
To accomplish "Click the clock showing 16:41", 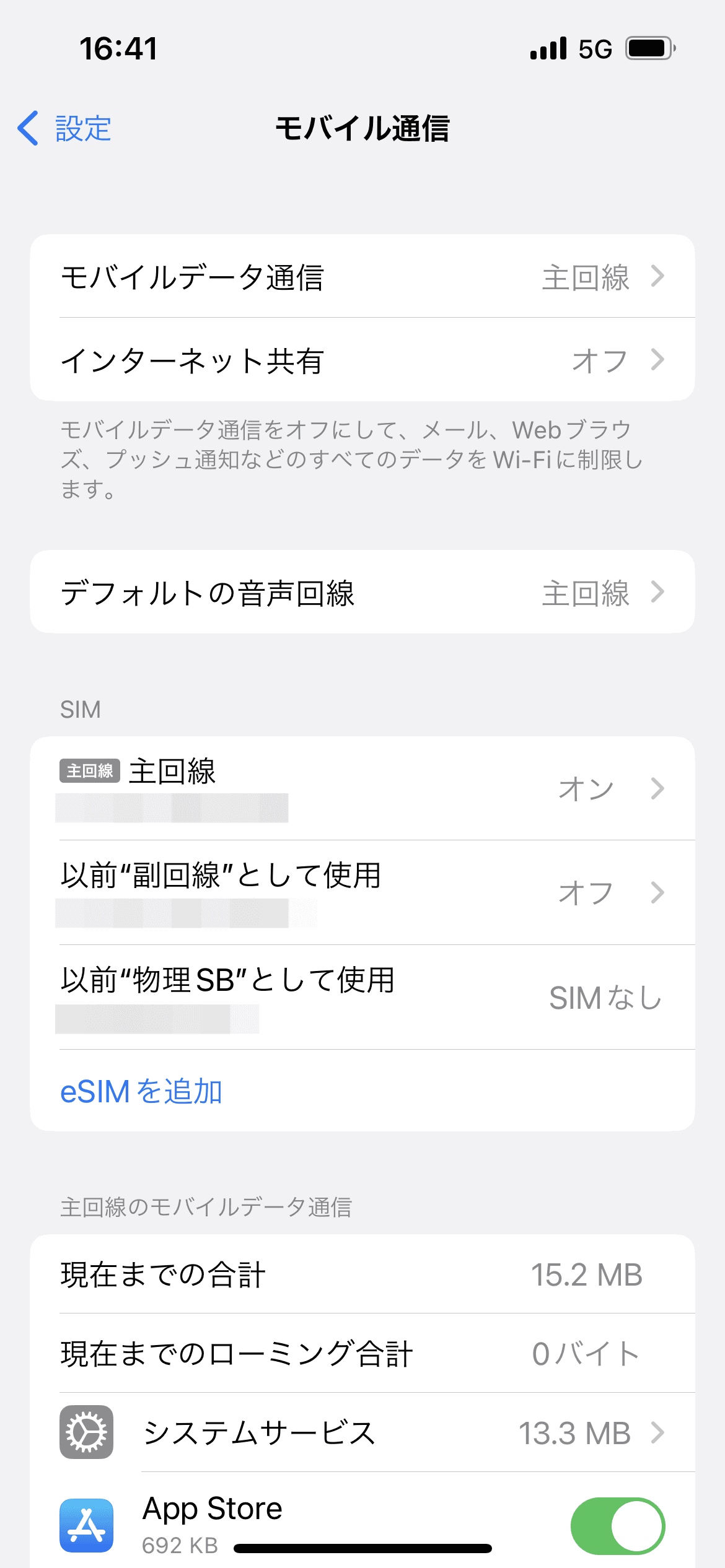I will pyautogui.click(x=118, y=48).
